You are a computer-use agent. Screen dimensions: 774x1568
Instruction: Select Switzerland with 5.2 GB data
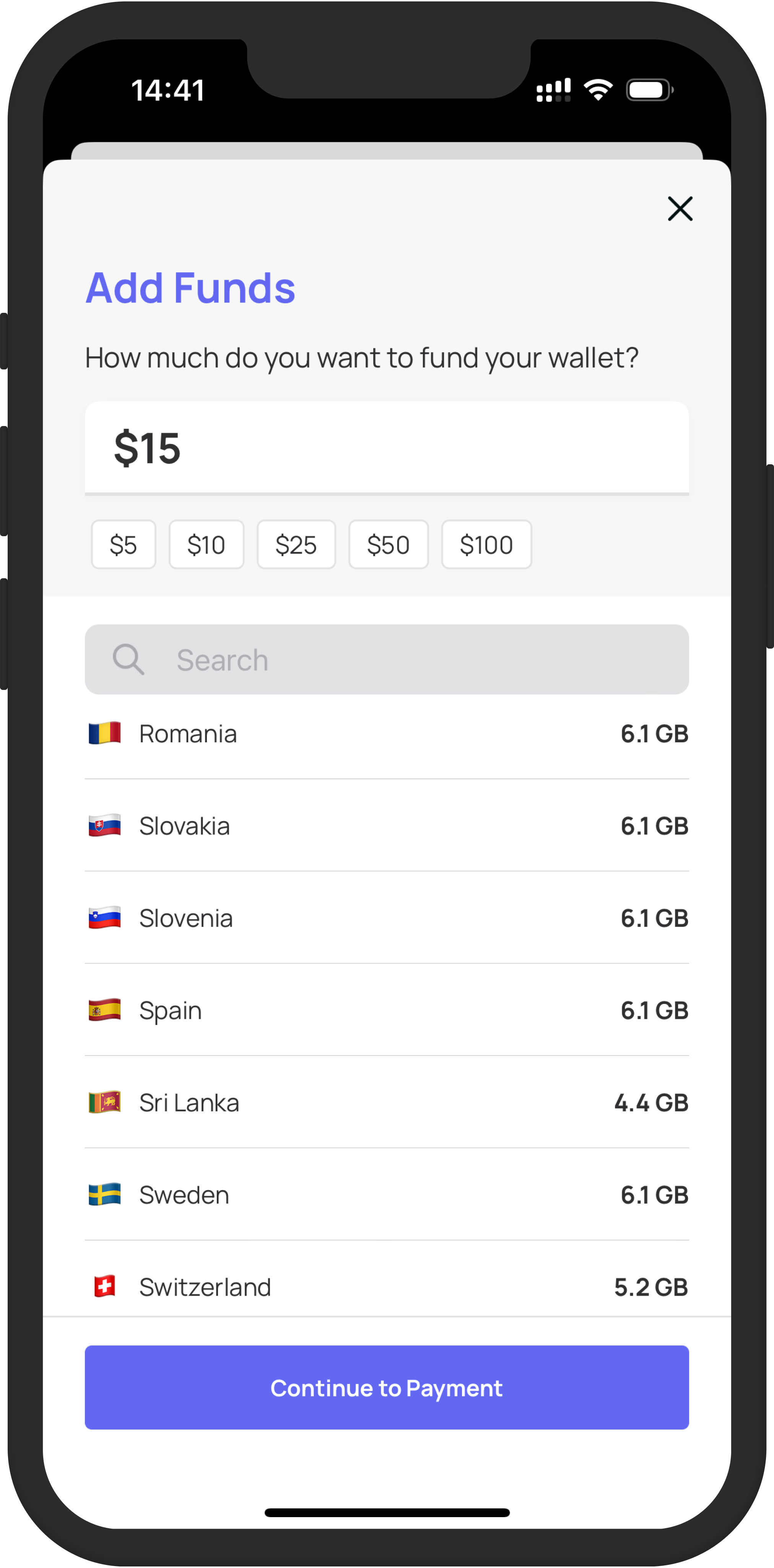pos(386,1287)
